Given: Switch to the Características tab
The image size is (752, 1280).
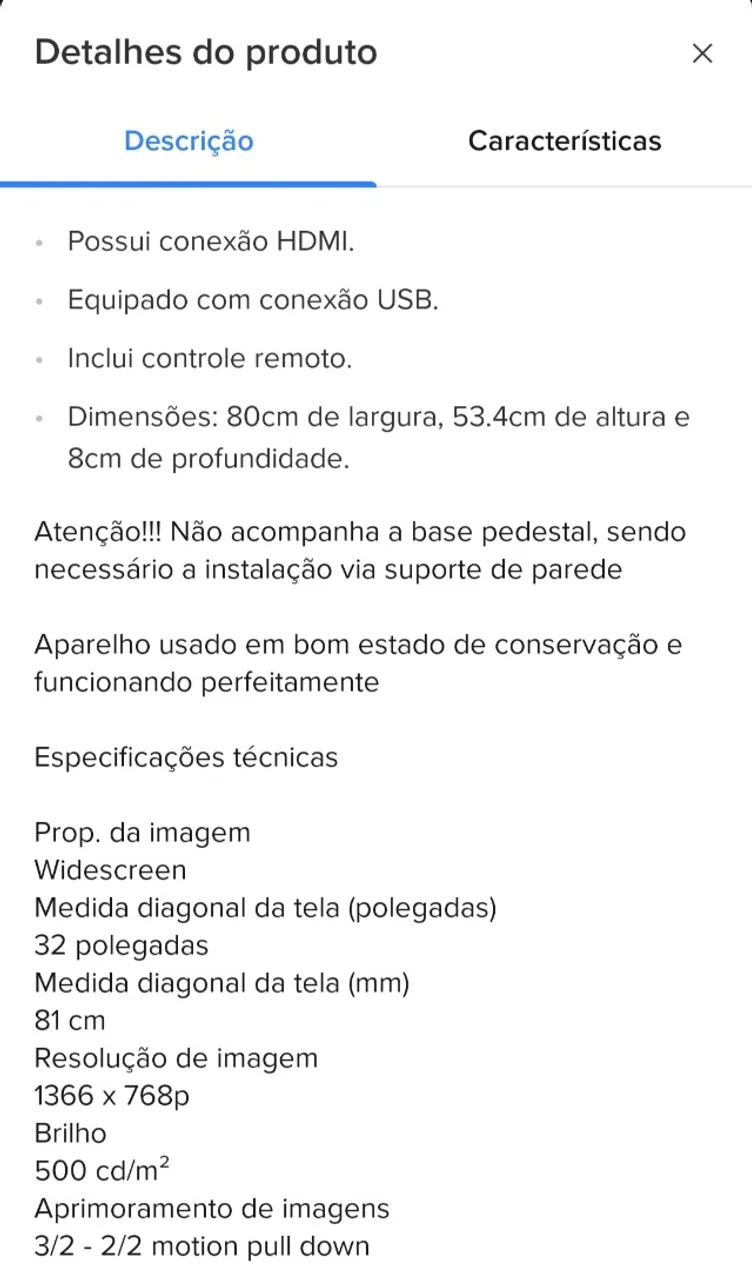Looking at the screenshot, I should click(564, 141).
